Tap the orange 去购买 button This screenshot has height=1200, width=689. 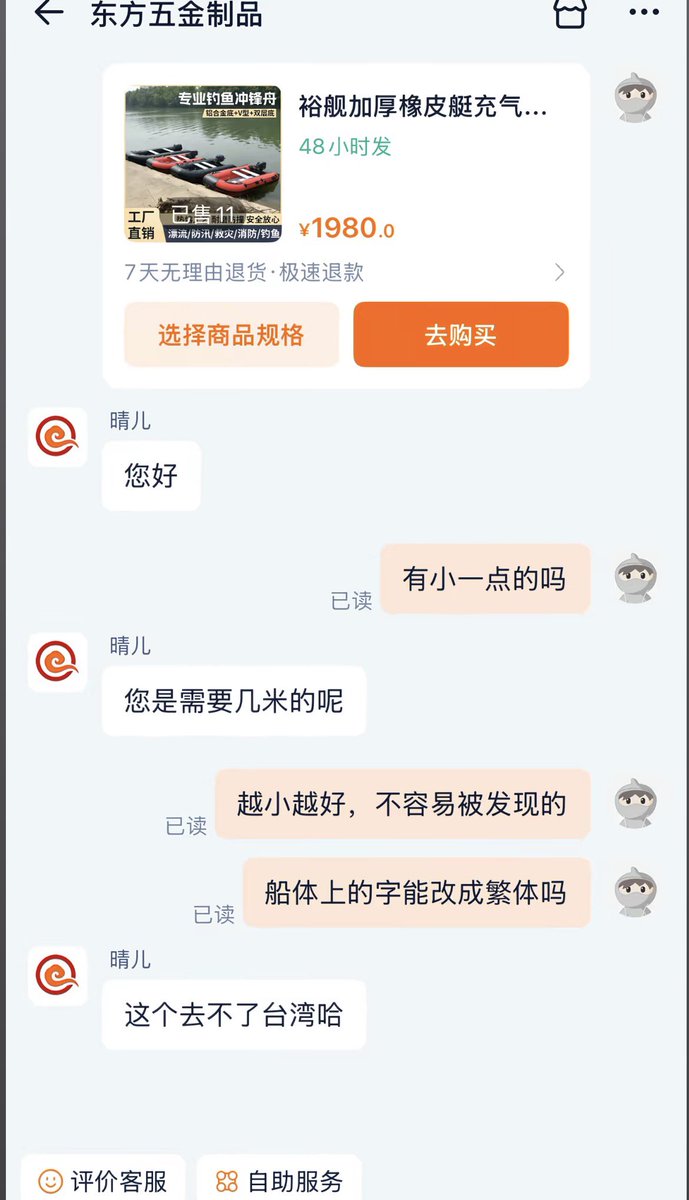point(461,335)
